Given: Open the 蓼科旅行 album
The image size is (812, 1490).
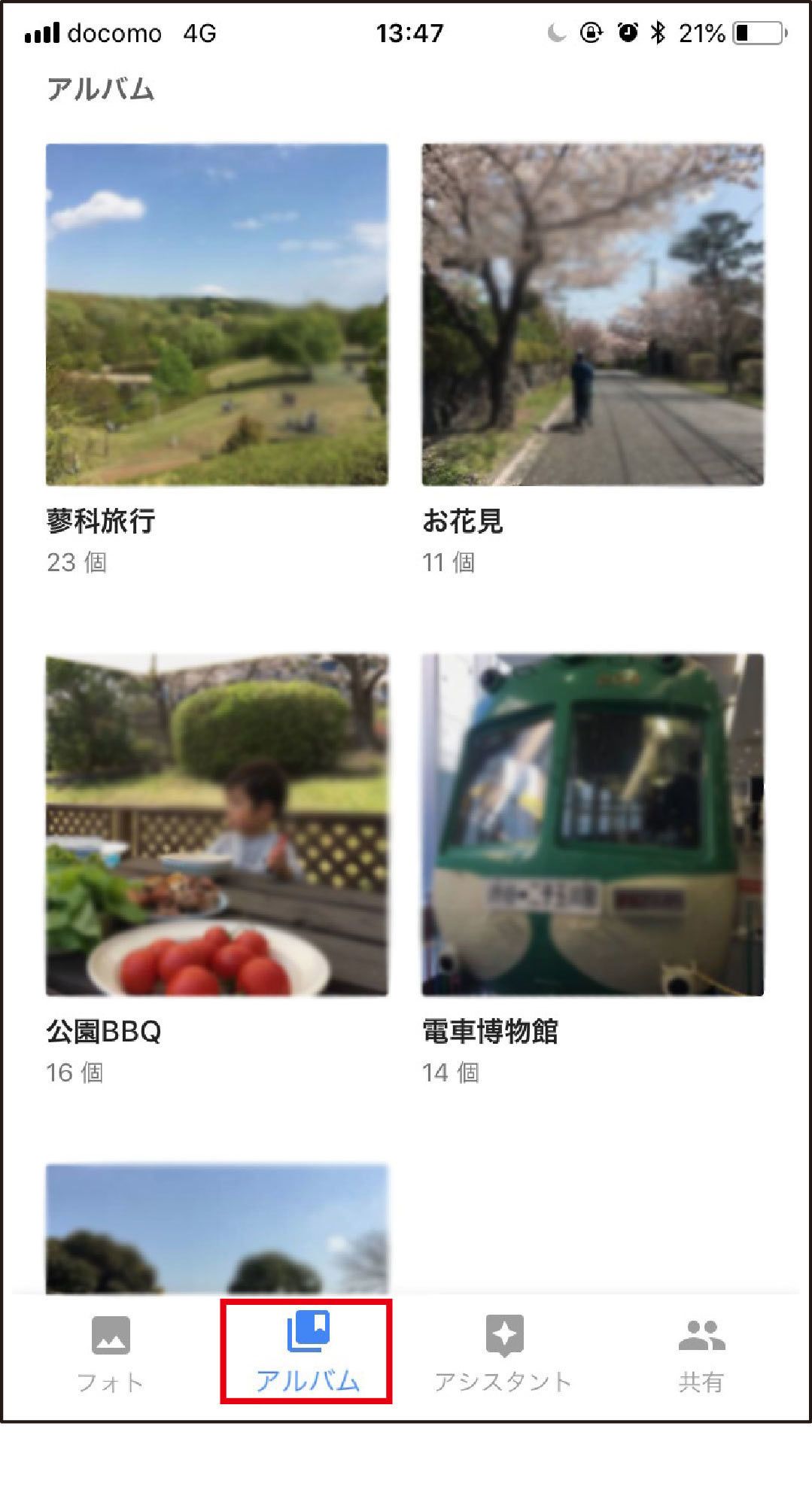Looking at the screenshot, I should tap(217, 315).
